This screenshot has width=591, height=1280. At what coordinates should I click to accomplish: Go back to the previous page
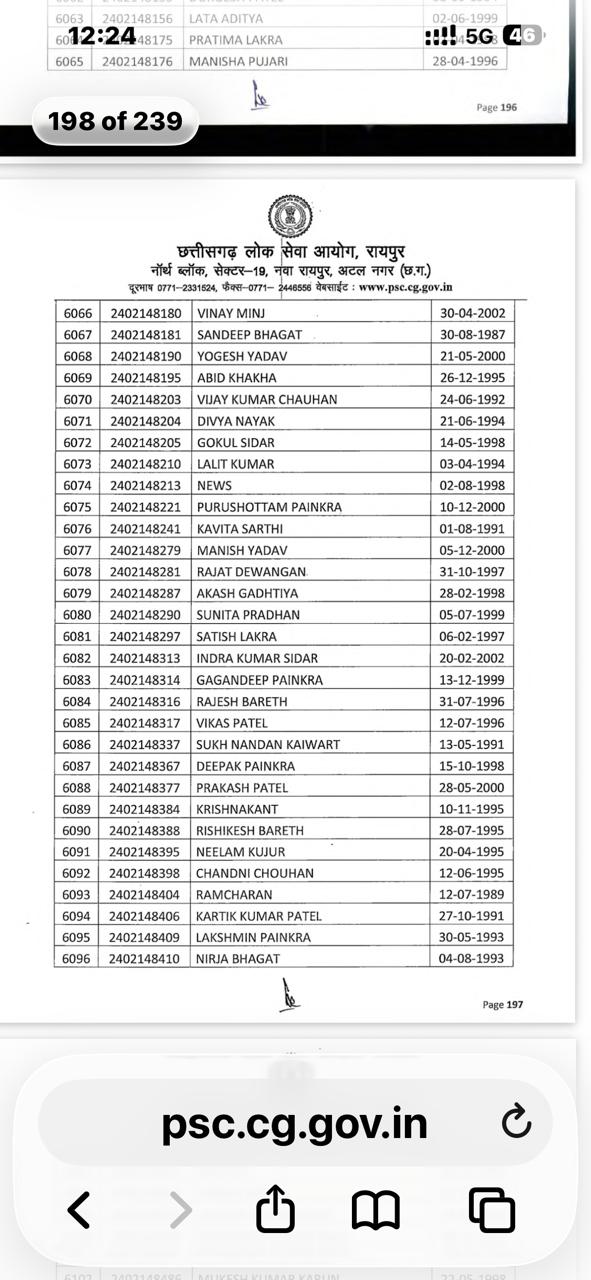[79, 1211]
